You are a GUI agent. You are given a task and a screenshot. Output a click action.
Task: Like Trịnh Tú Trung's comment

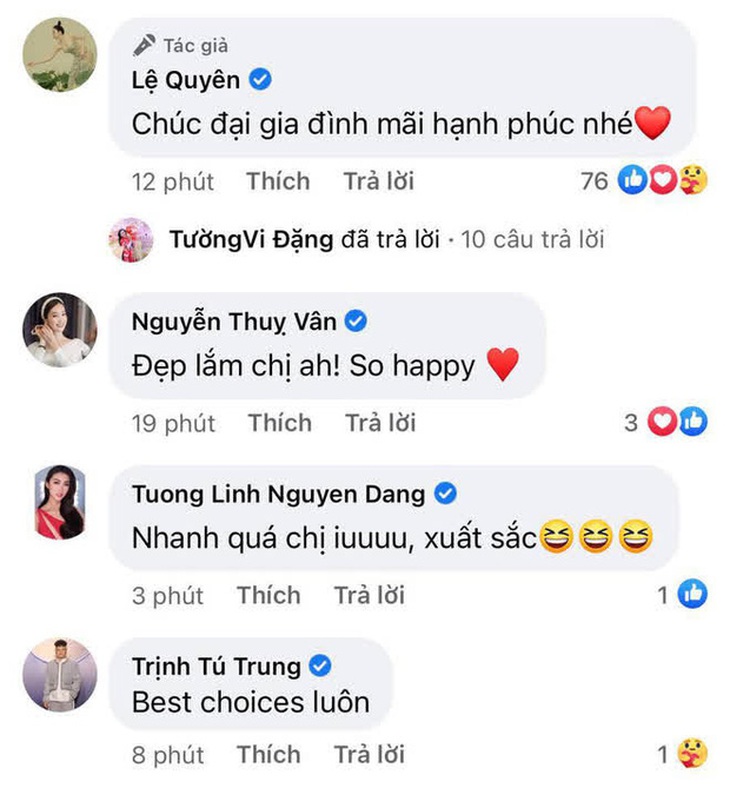click(268, 754)
